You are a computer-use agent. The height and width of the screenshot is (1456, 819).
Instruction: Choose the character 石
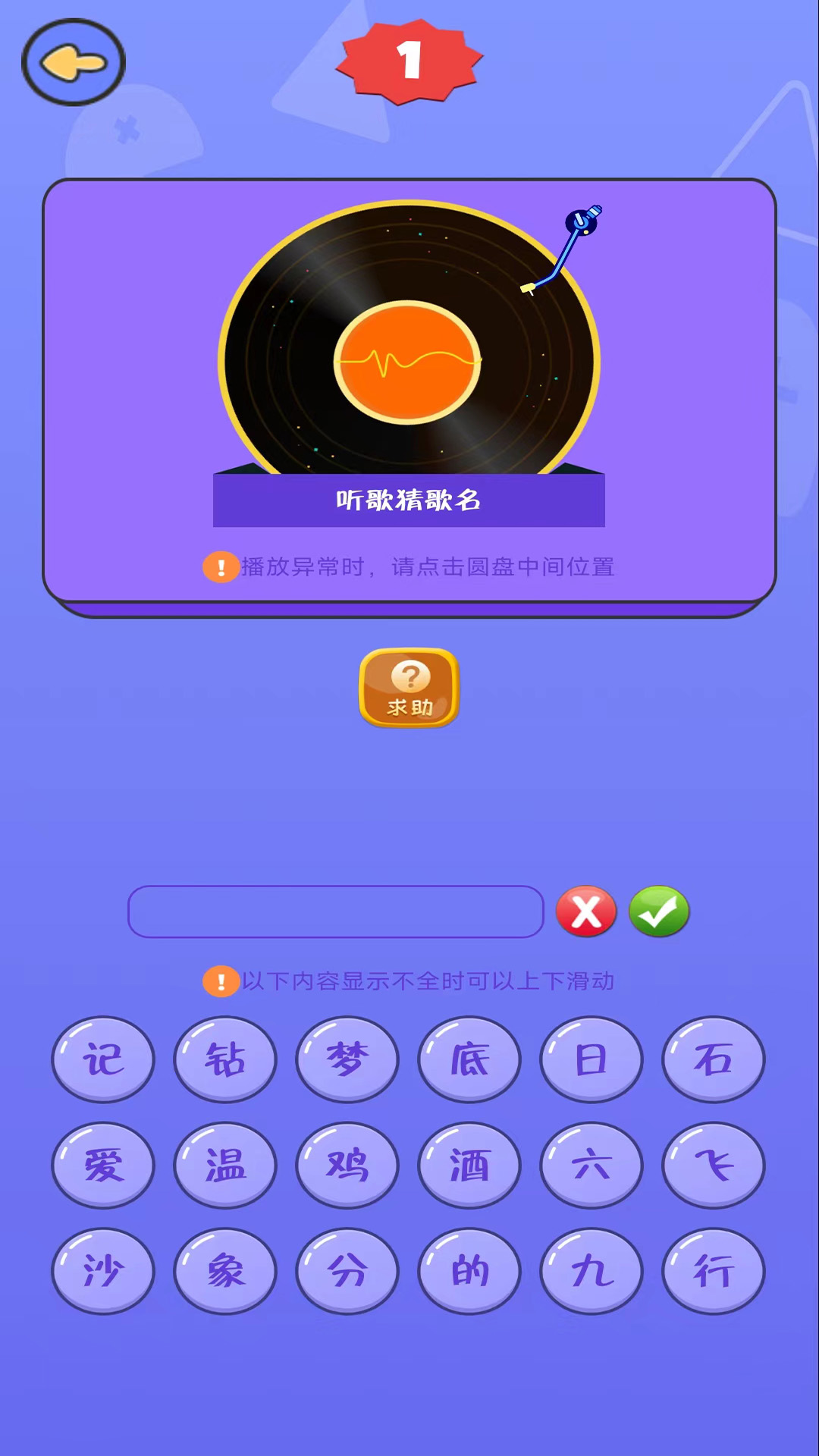pos(714,1059)
